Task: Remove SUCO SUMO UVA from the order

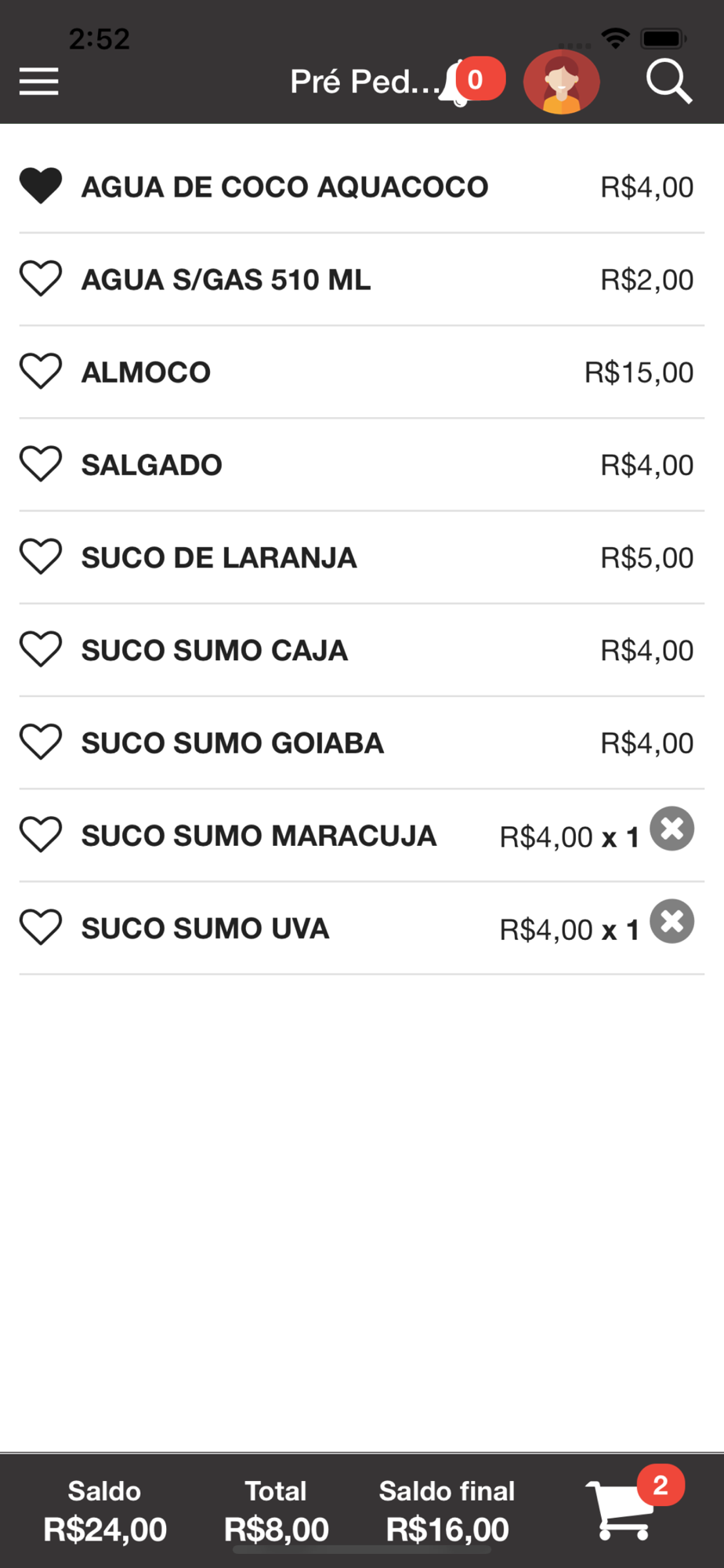Action: (x=672, y=921)
